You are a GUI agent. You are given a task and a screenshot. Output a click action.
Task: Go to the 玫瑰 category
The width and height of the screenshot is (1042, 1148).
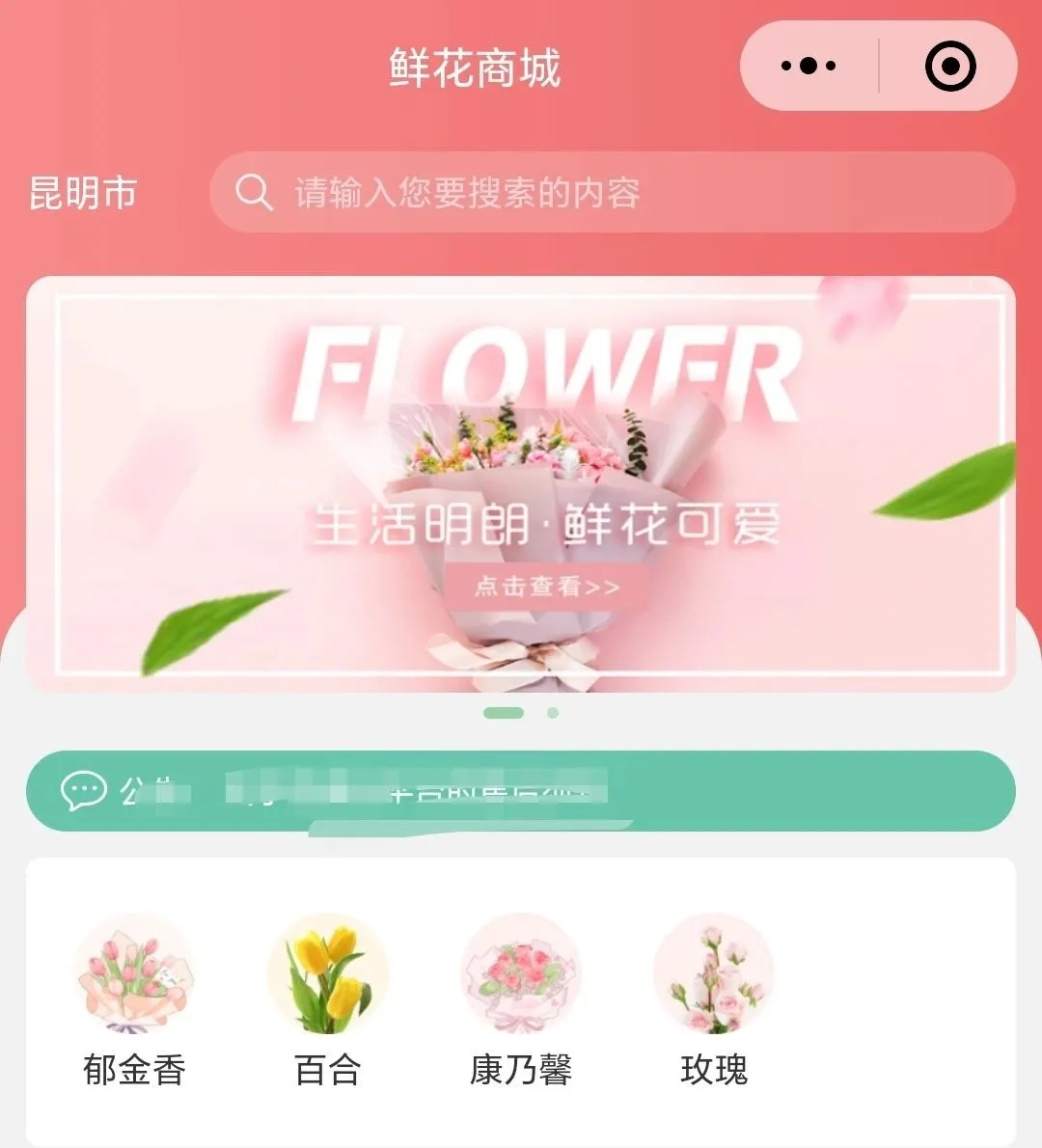(x=713, y=998)
